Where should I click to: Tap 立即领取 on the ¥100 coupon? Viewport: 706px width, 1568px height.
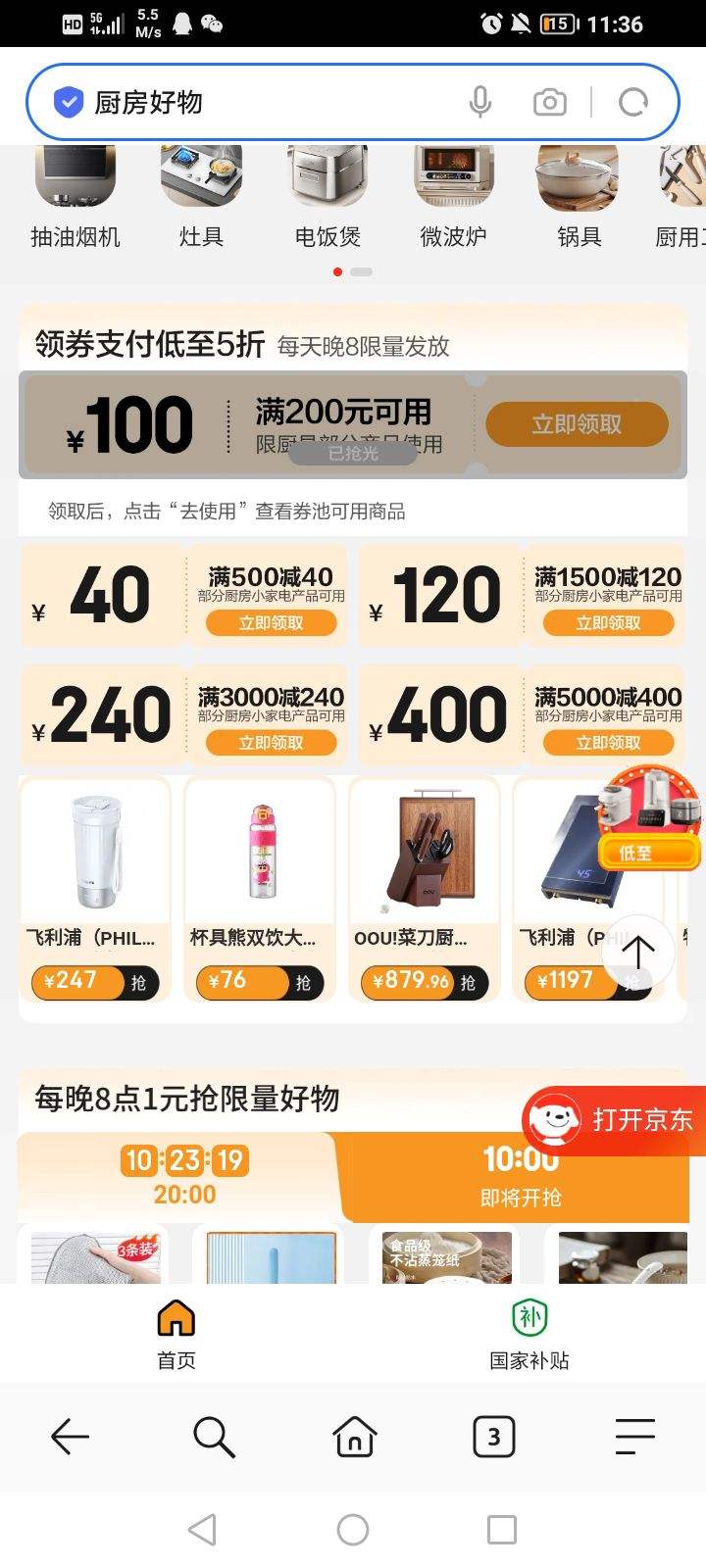[x=578, y=423]
